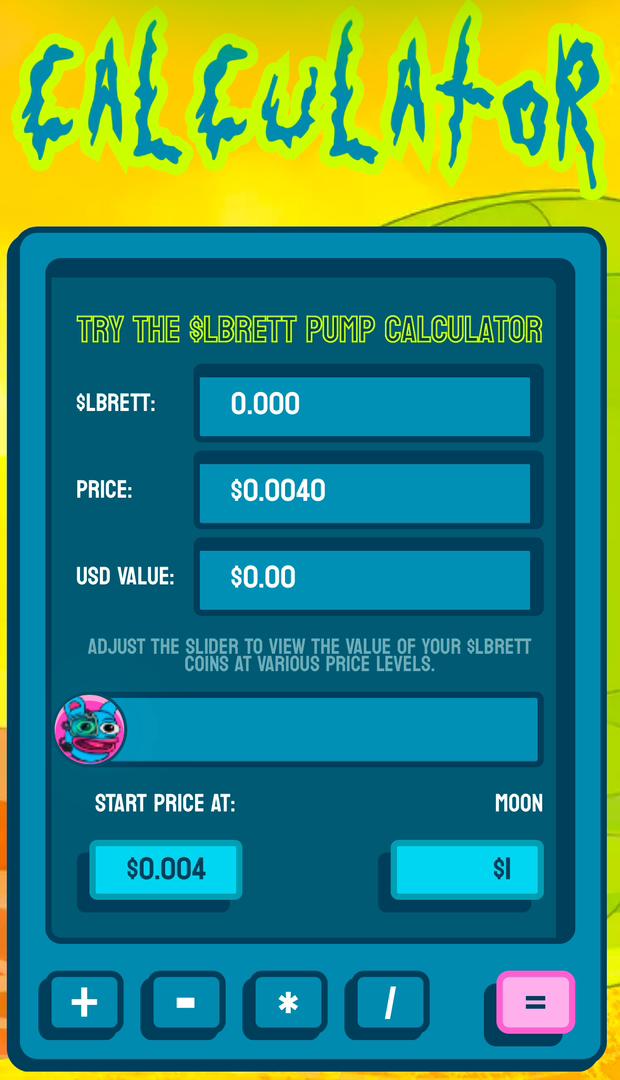Tap the minus operator button
Screen dimensions: 620x1080
click(186, 1002)
